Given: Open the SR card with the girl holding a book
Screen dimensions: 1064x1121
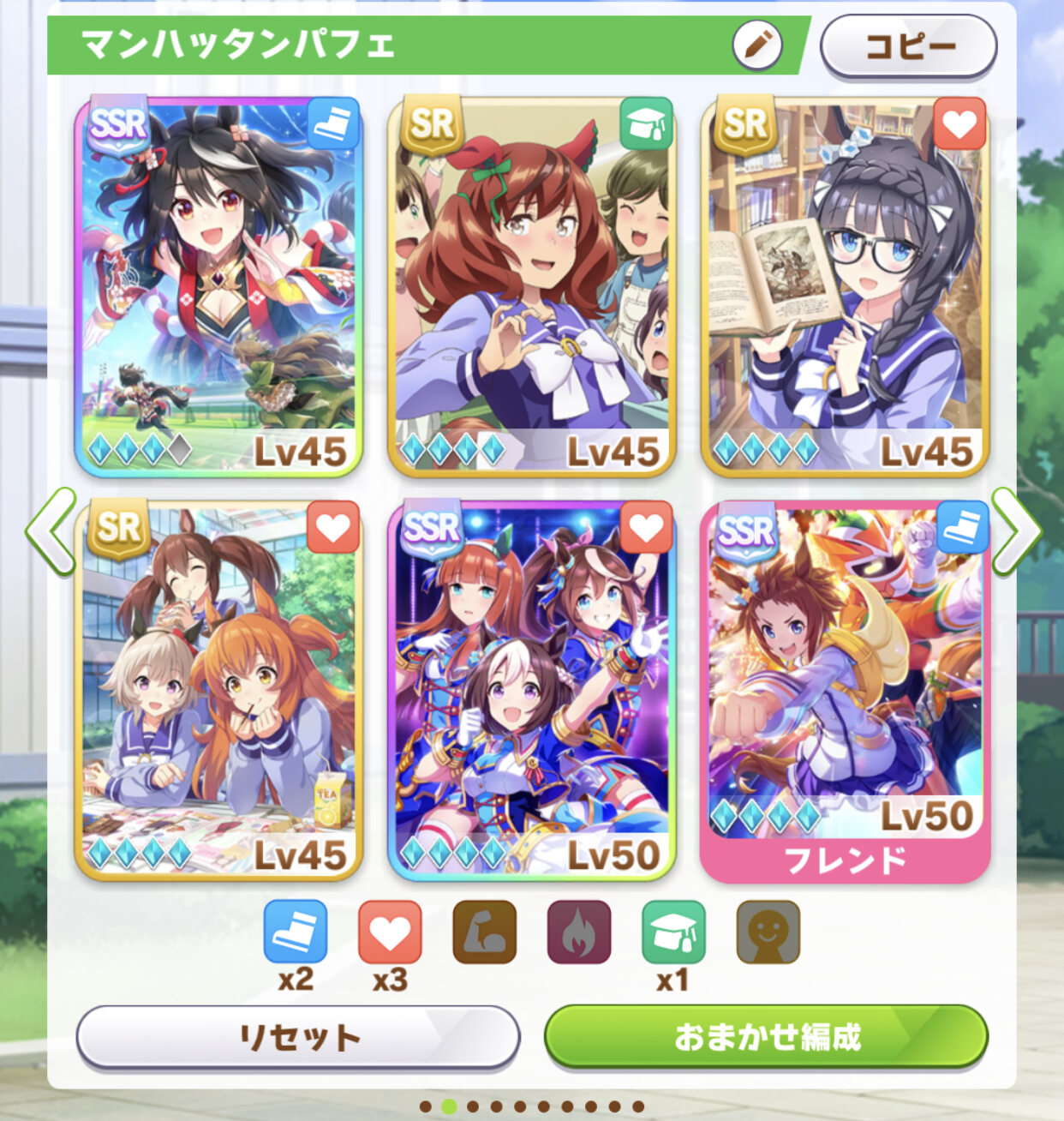Looking at the screenshot, I should click(846, 286).
